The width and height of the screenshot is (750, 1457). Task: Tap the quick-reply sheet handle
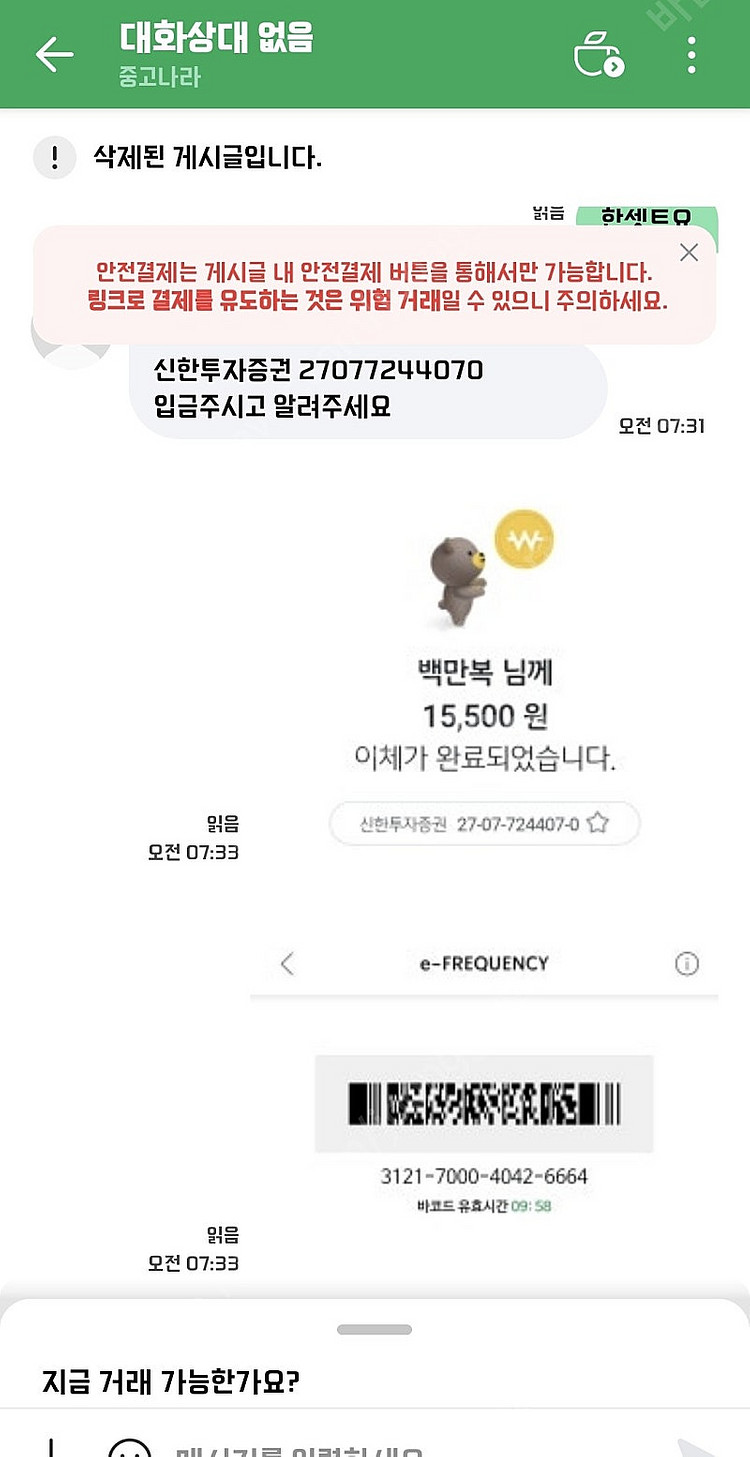click(374, 1329)
